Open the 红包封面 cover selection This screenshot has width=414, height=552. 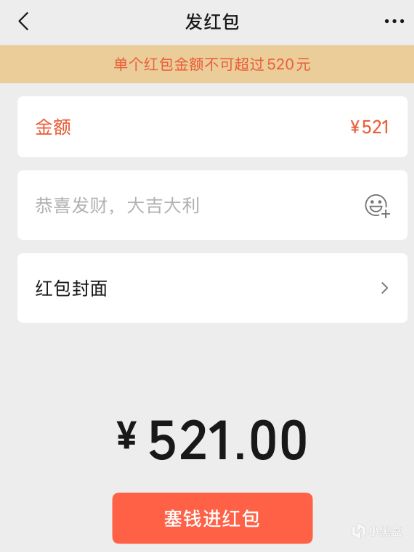[x=212, y=288]
